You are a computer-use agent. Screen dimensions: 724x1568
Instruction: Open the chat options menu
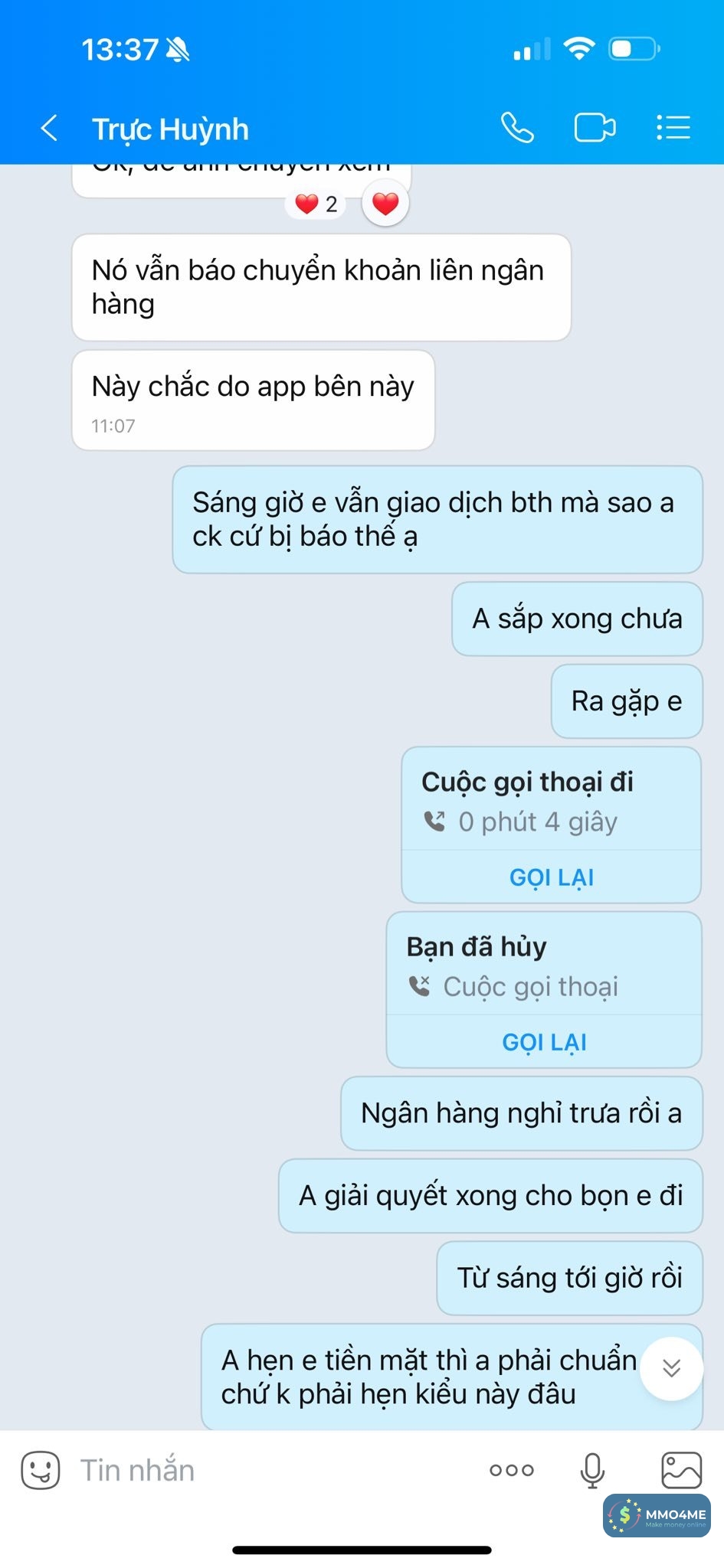673,128
